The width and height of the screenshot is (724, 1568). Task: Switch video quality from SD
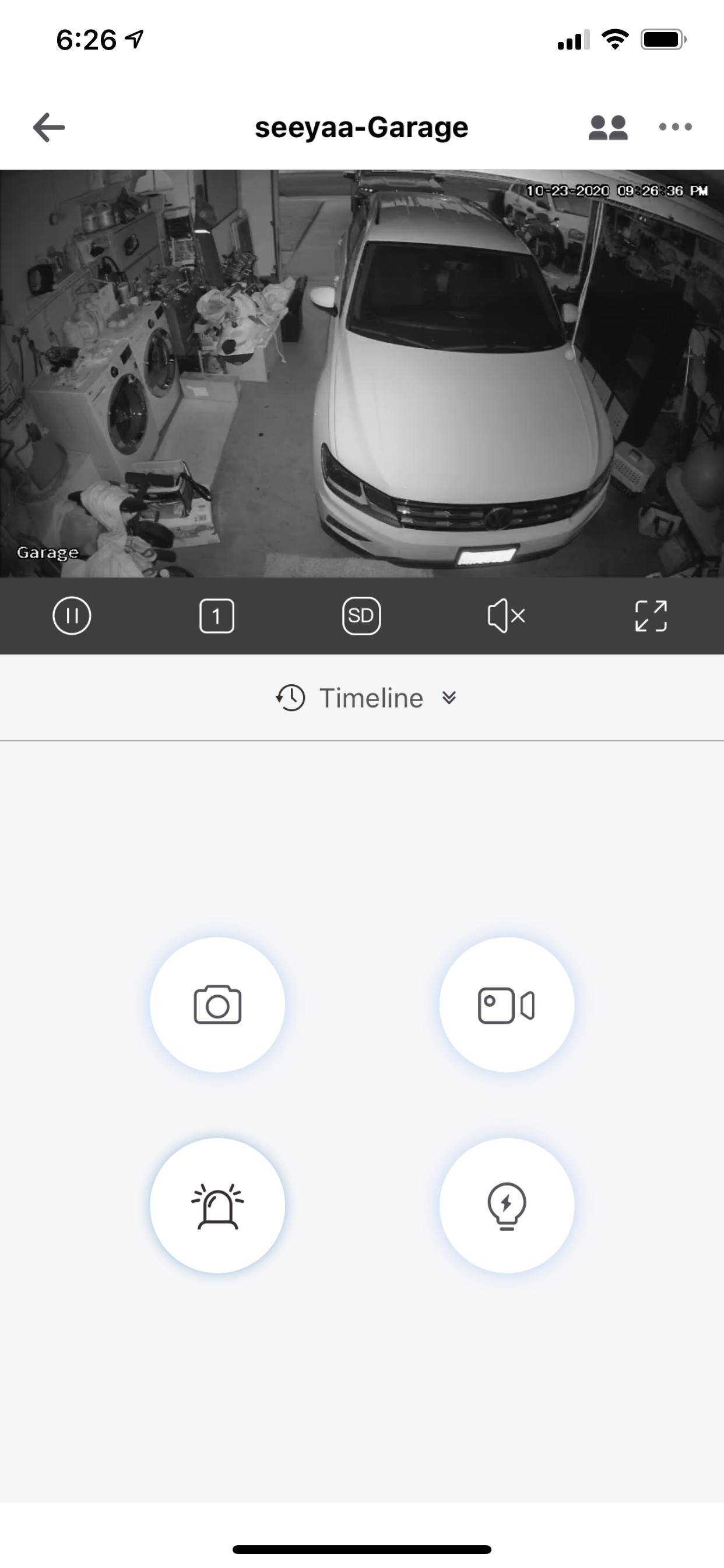361,616
